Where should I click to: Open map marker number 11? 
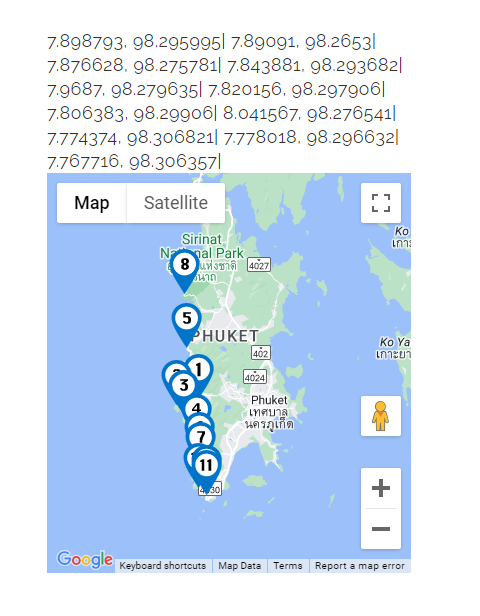[206, 466]
